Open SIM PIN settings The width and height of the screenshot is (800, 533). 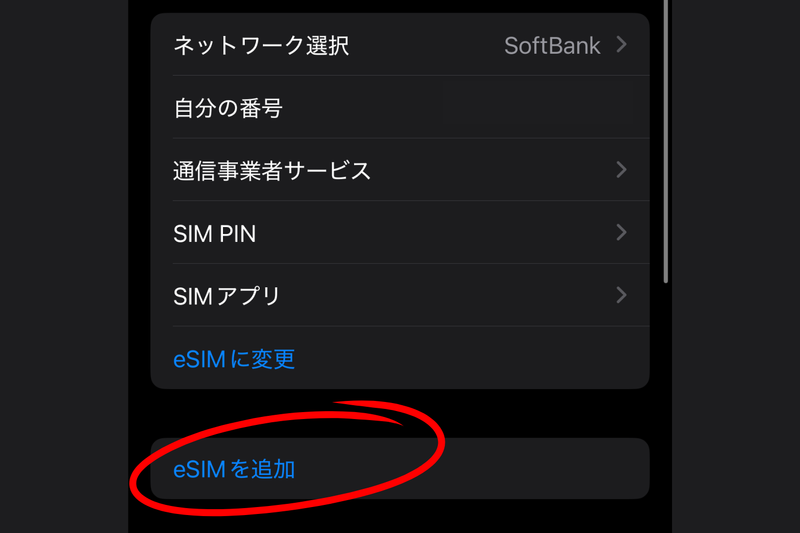point(400,233)
